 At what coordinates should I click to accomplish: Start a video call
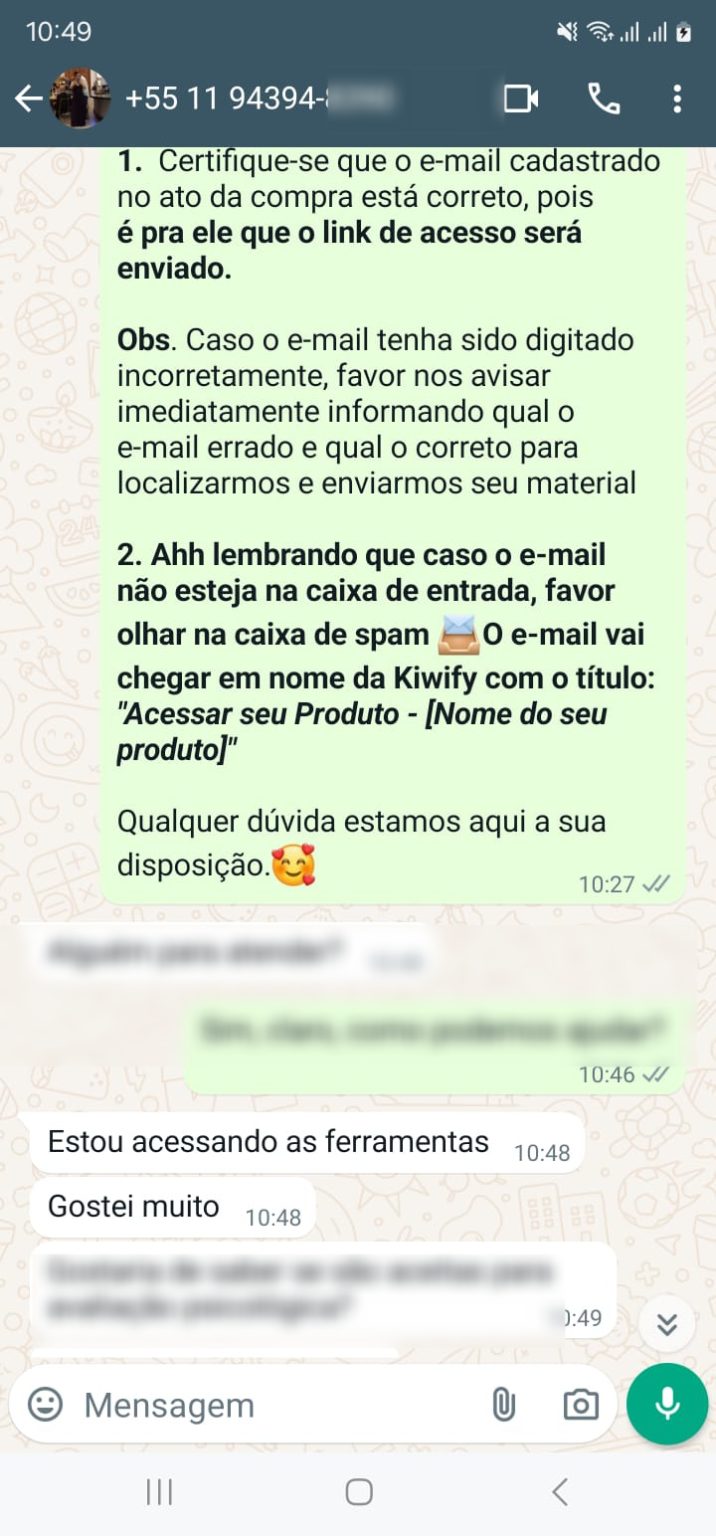520,98
